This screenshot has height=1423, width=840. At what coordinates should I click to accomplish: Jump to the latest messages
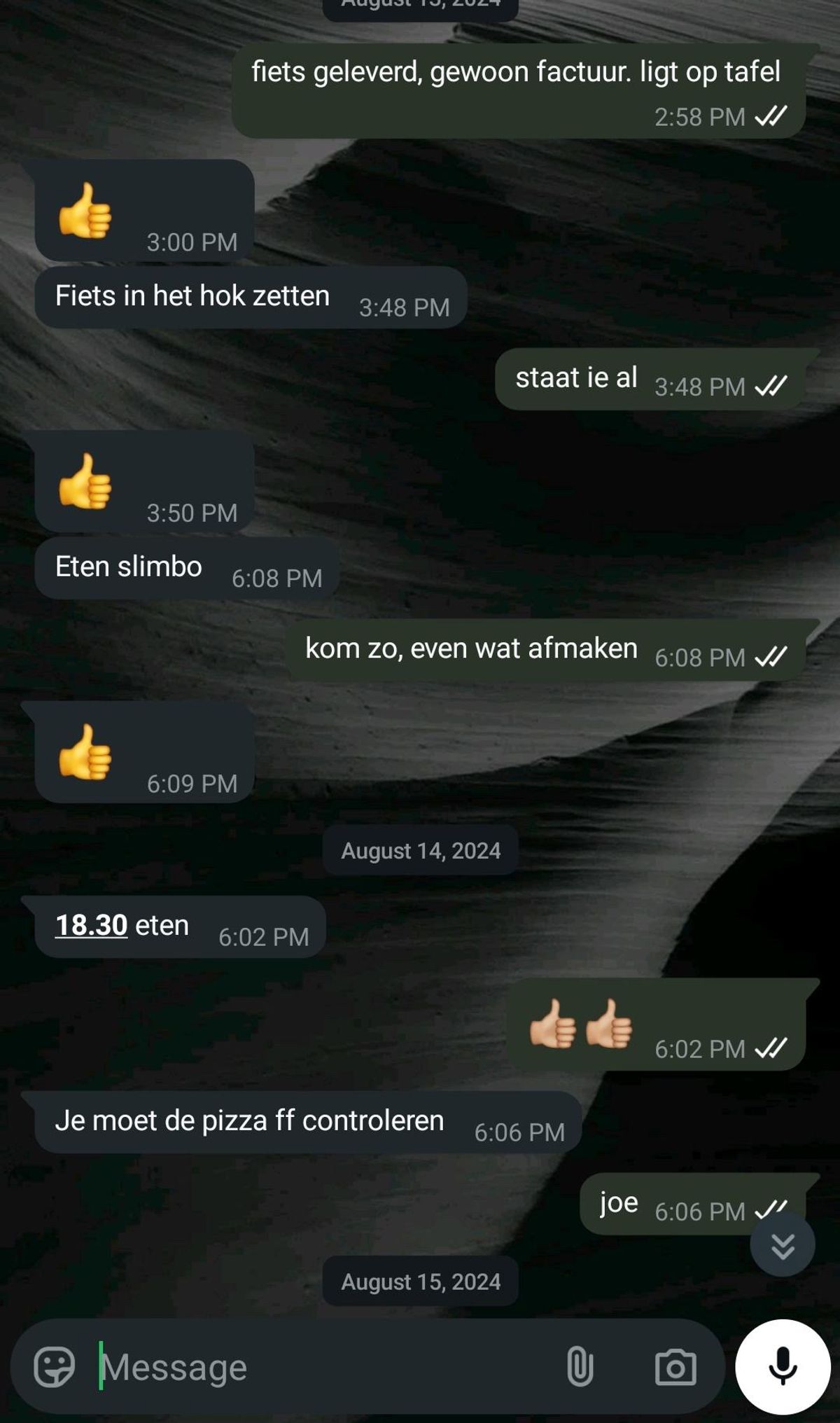[782, 1245]
